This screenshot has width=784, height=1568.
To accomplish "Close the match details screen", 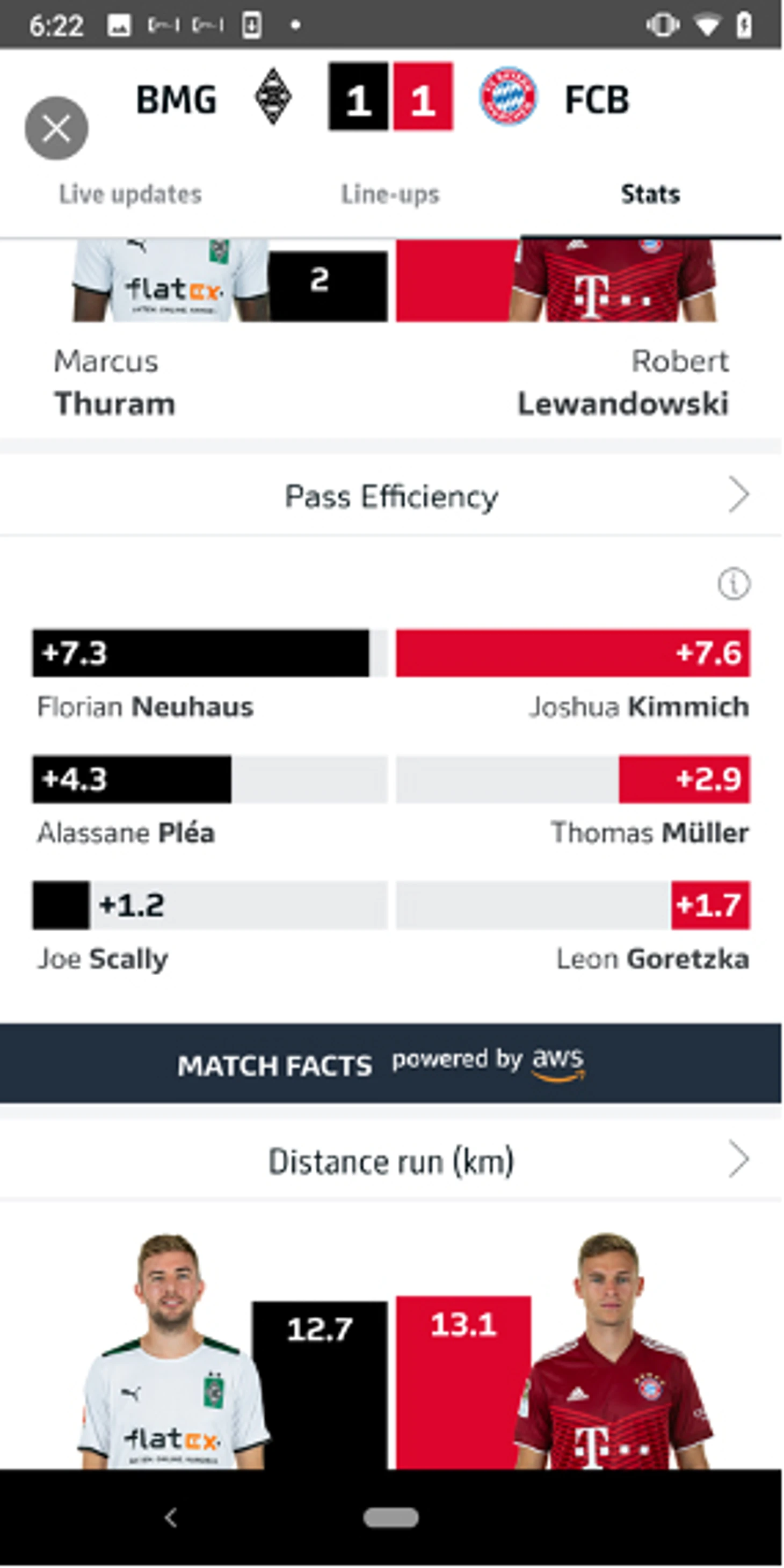I will (56, 128).
